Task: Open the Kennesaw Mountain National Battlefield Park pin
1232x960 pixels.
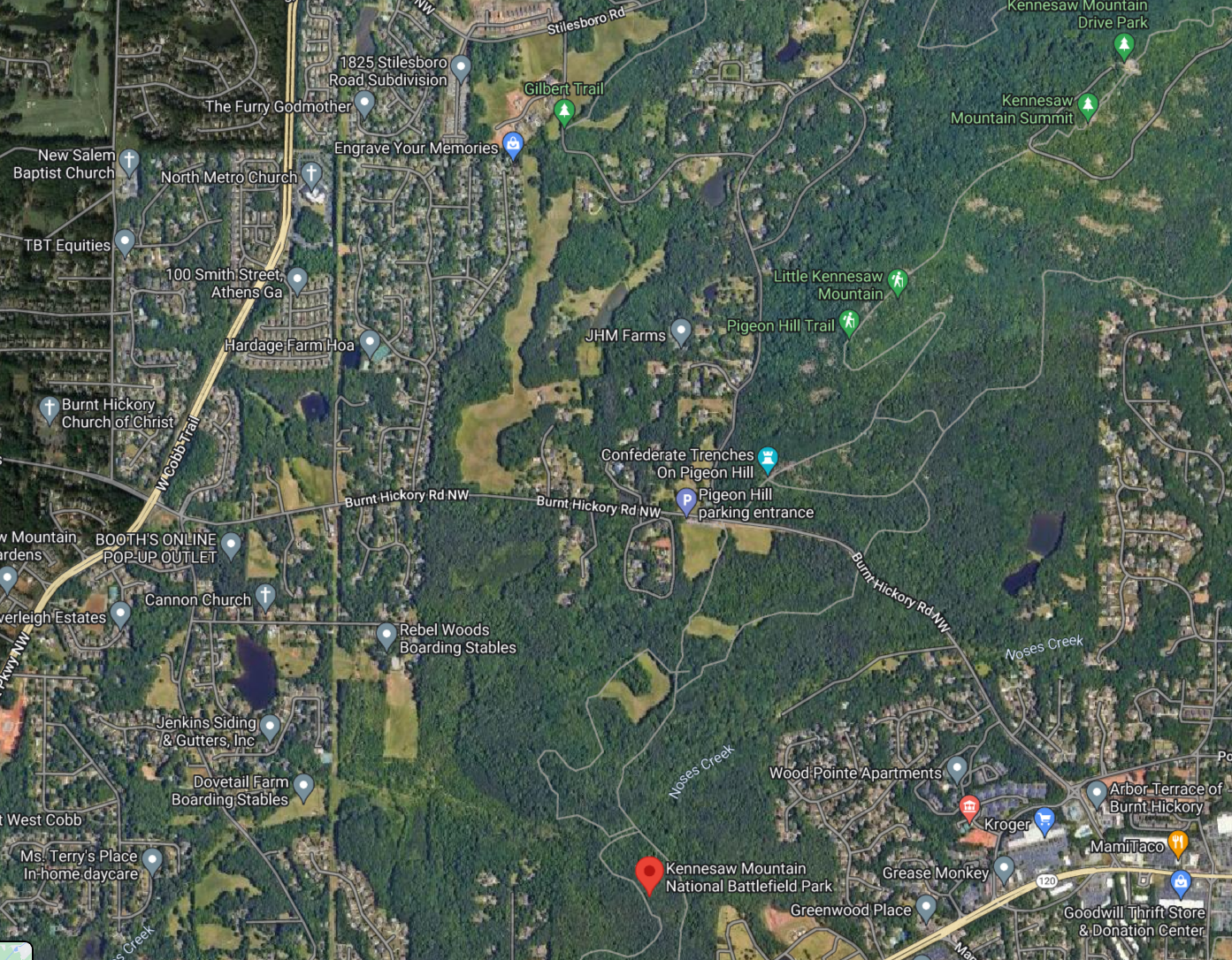Action: click(649, 874)
